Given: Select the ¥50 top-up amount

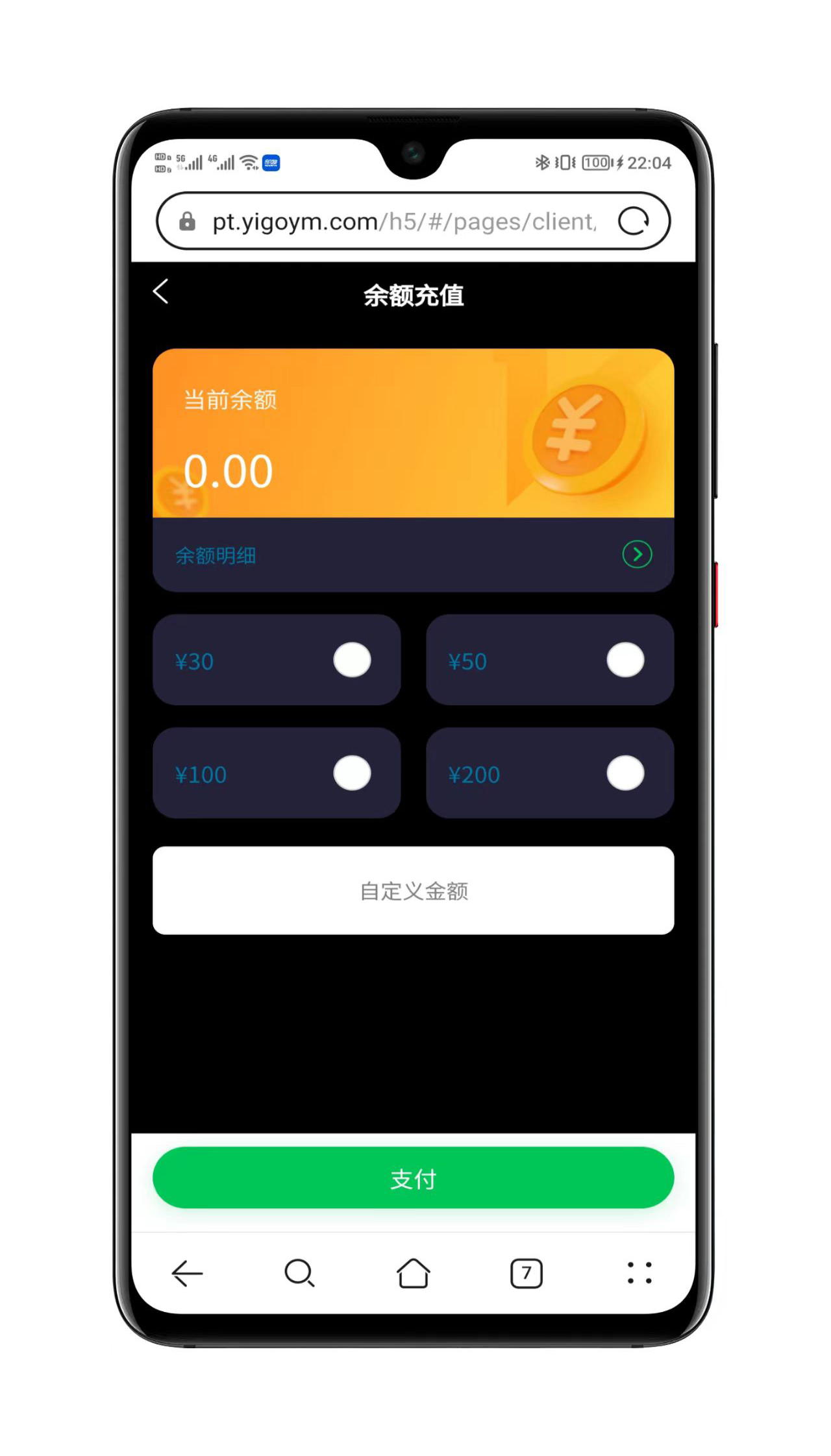Looking at the screenshot, I should point(625,661).
